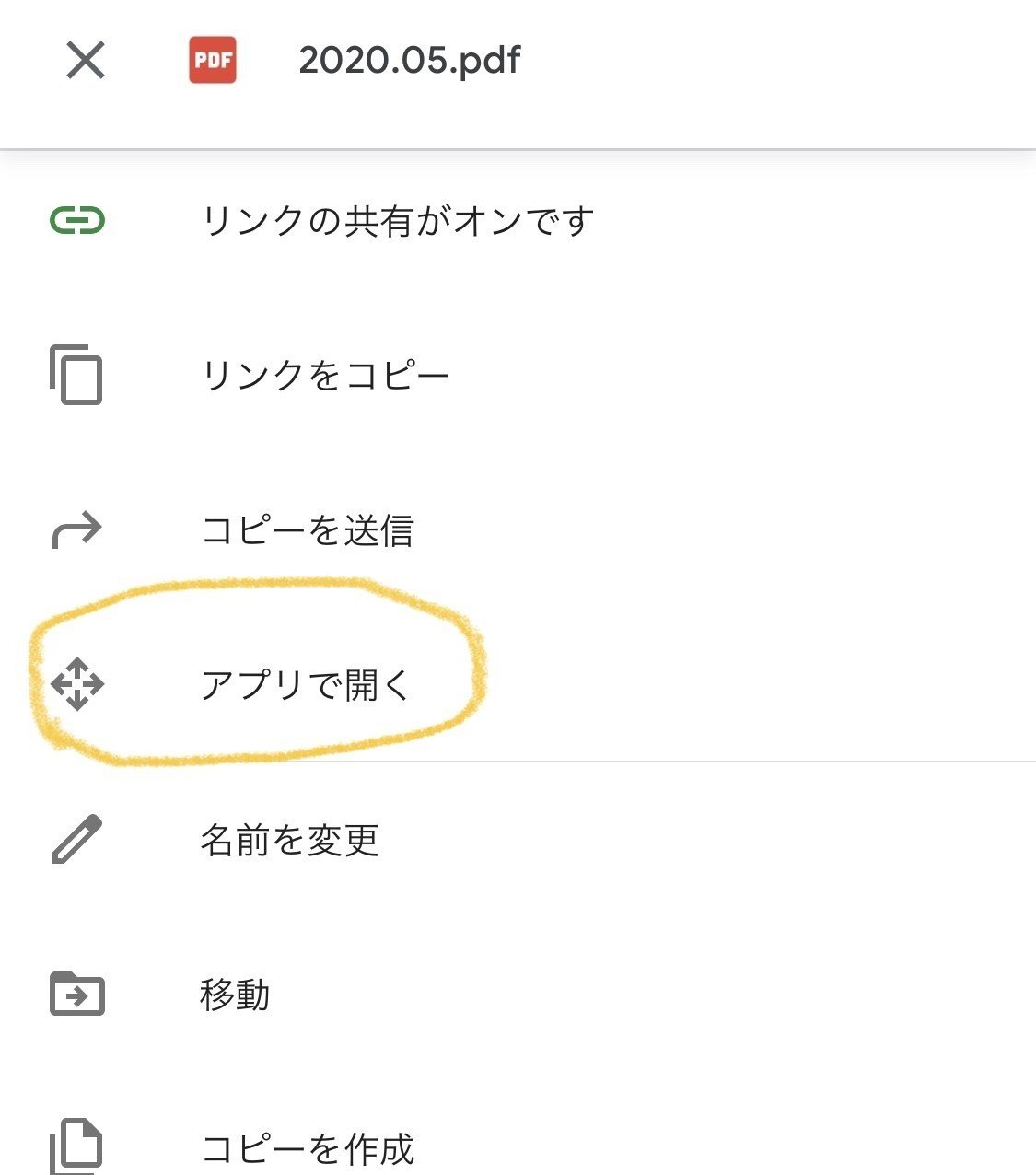
Task: Click the copy link icon
Action: pos(78,374)
